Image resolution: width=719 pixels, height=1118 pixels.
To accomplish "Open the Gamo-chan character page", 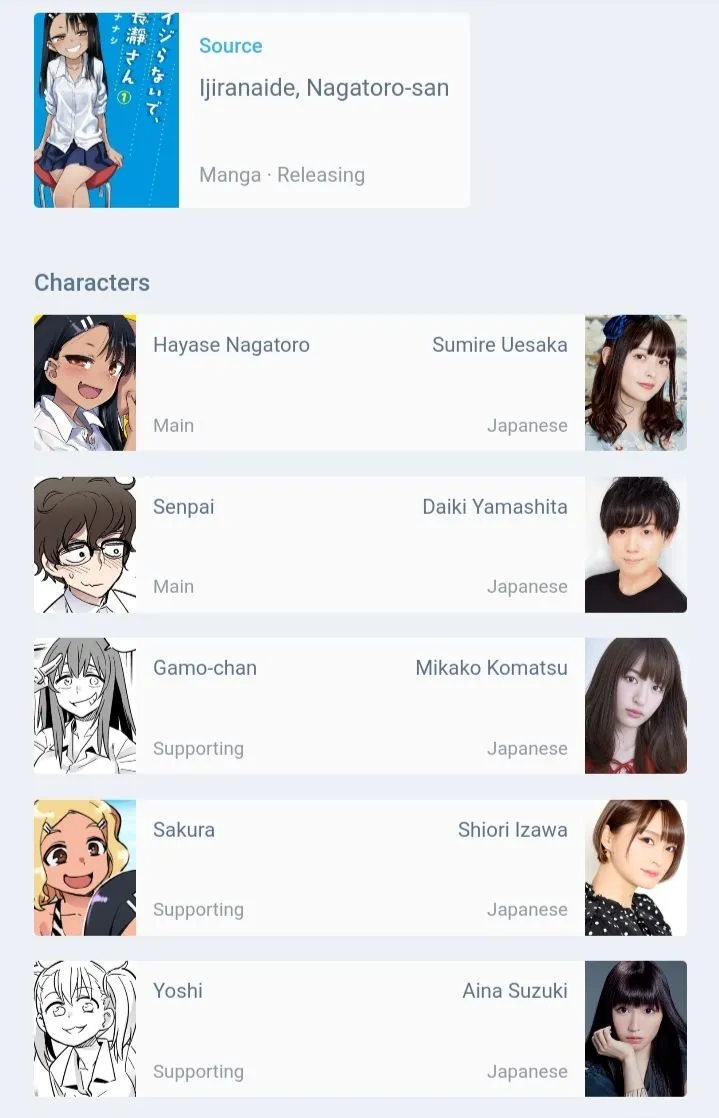I will (205, 668).
